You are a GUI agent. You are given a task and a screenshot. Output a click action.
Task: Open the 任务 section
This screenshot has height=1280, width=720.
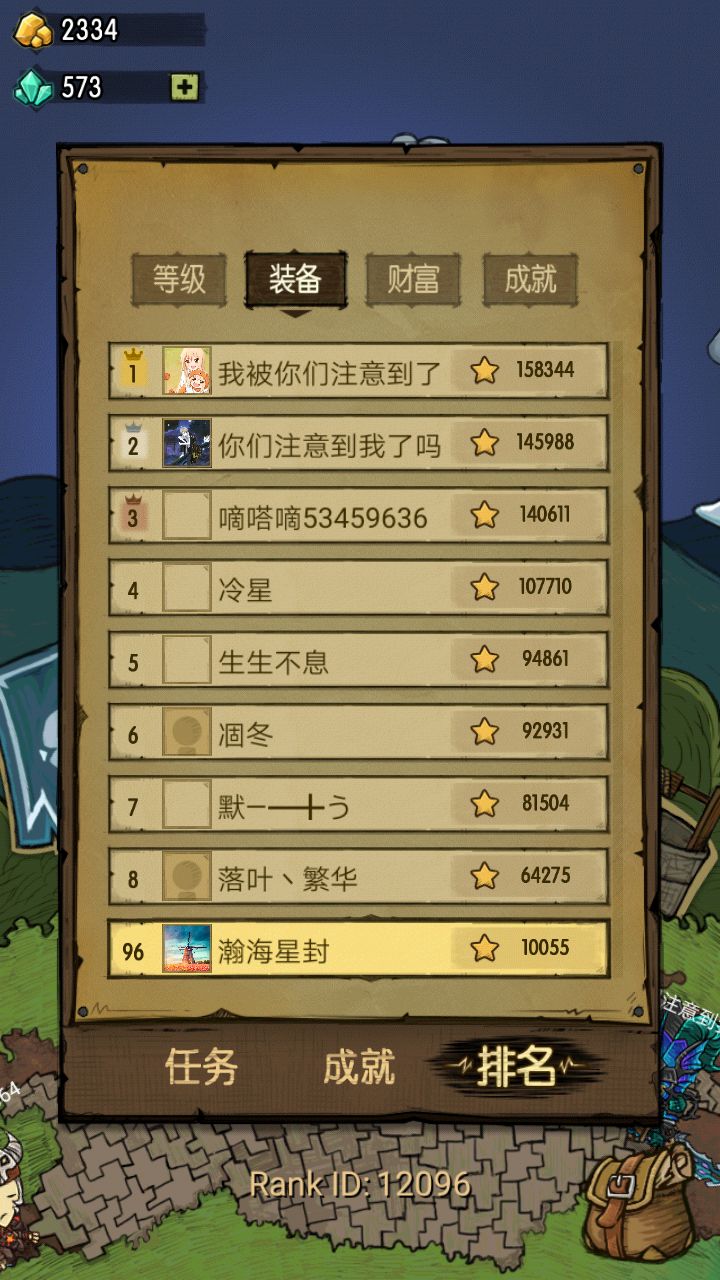(x=201, y=1067)
